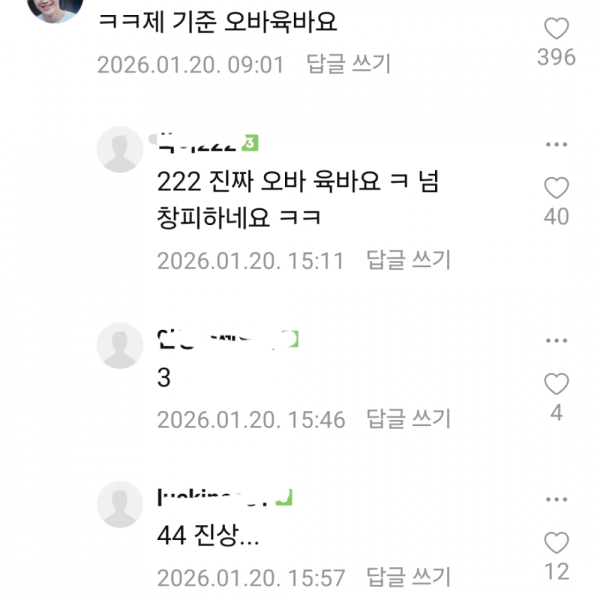Reply to the 15:11 comment
Screen dimensions: 600x600
click(x=408, y=261)
